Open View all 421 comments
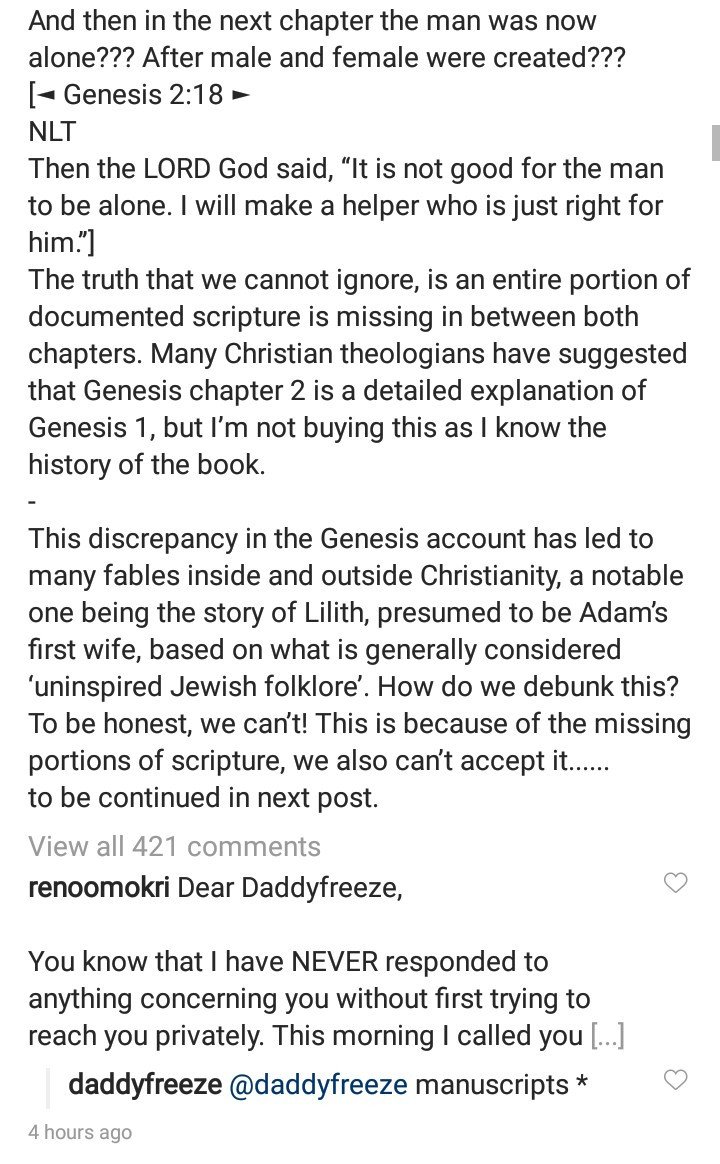The height and width of the screenshot is (1164, 720). [x=174, y=846]
